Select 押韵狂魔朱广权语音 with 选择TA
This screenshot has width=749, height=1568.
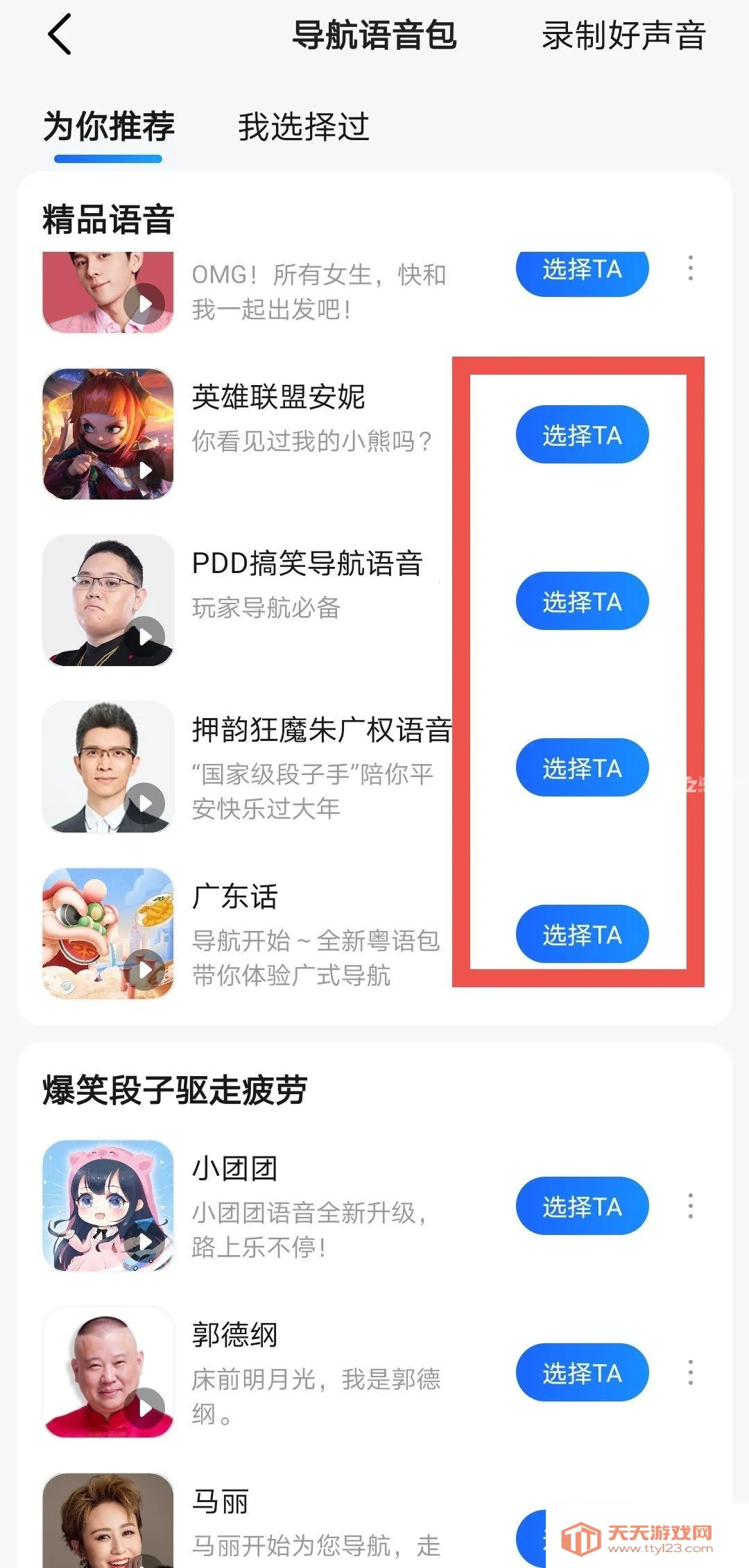coord(582,768)
